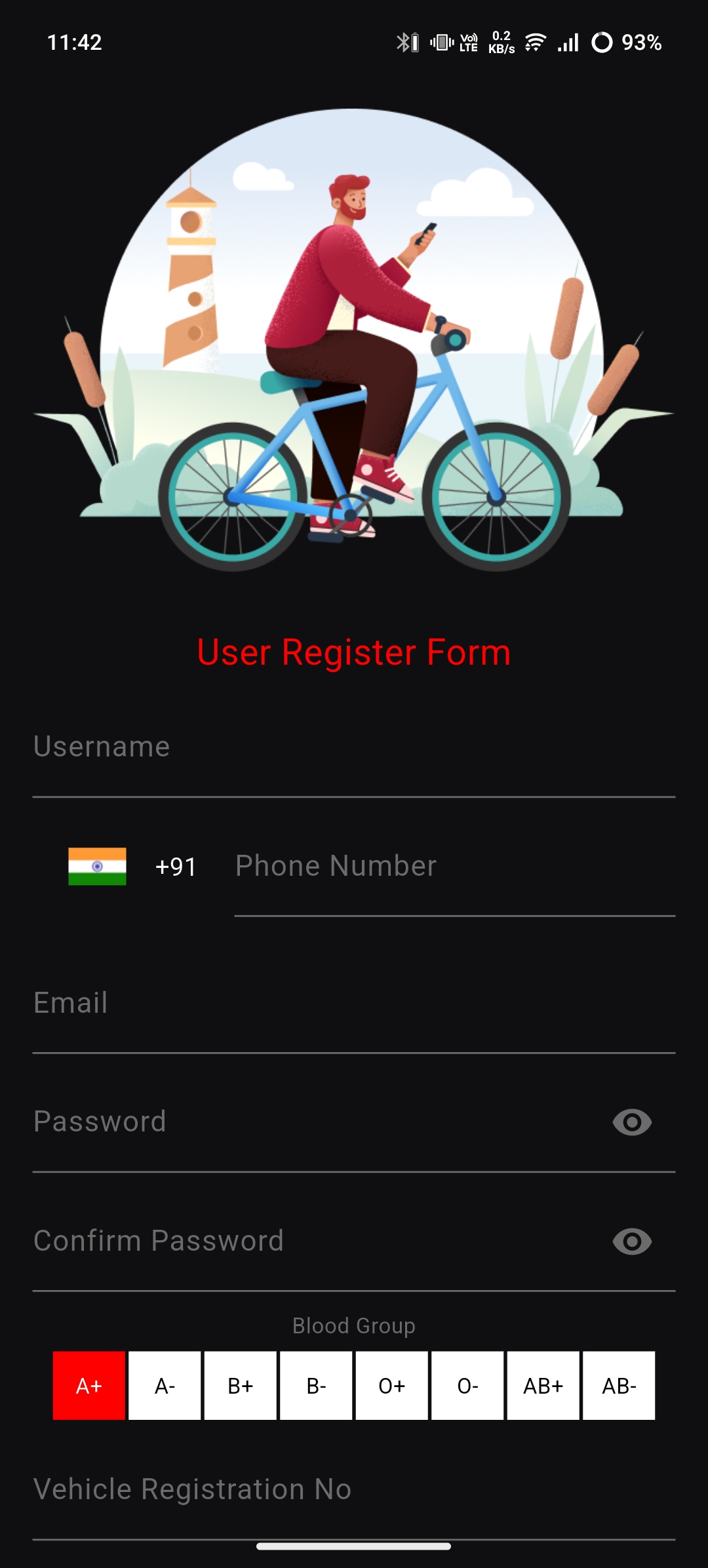Pick blood group B+

(241, 1386)
